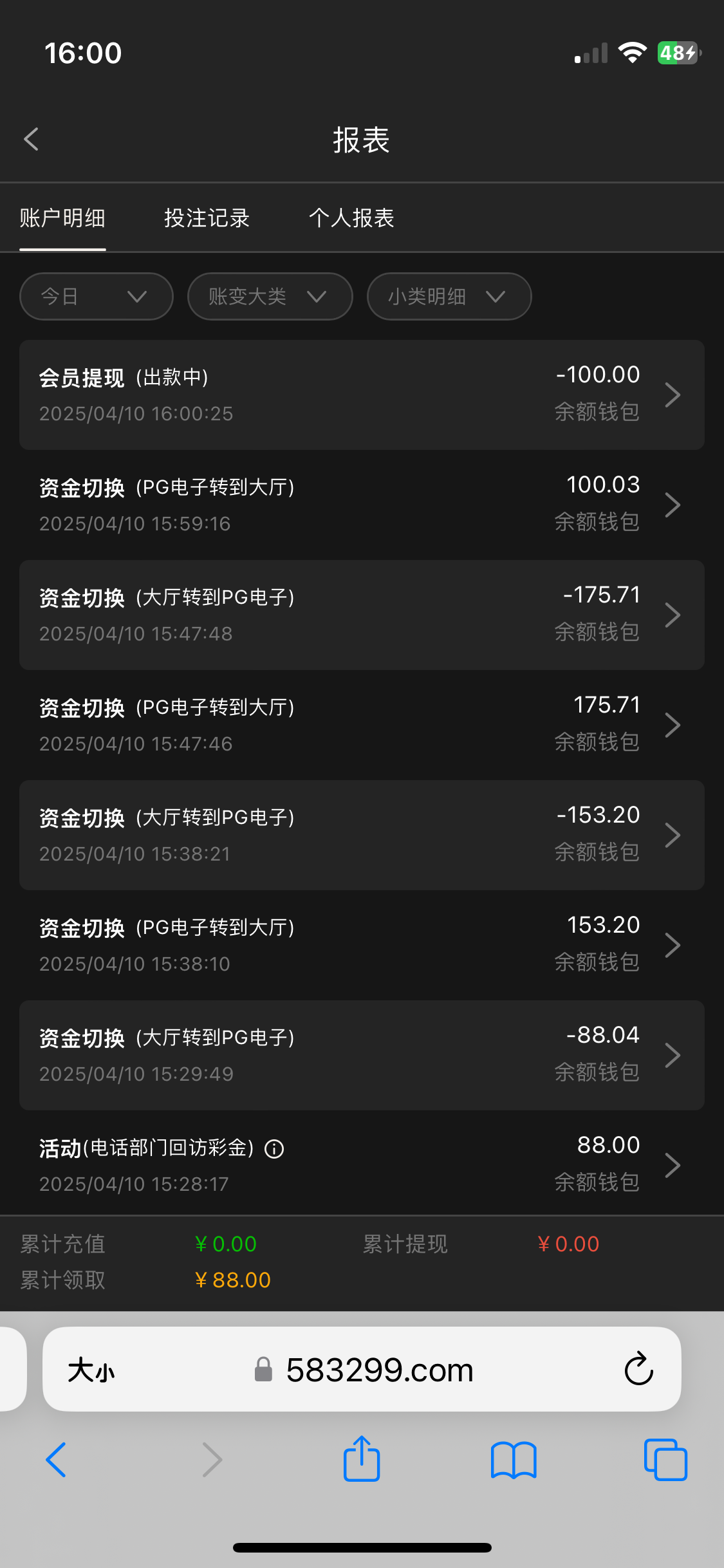Select the 账户明细 tab
724x1568 pixels.
tap(62, 218)
